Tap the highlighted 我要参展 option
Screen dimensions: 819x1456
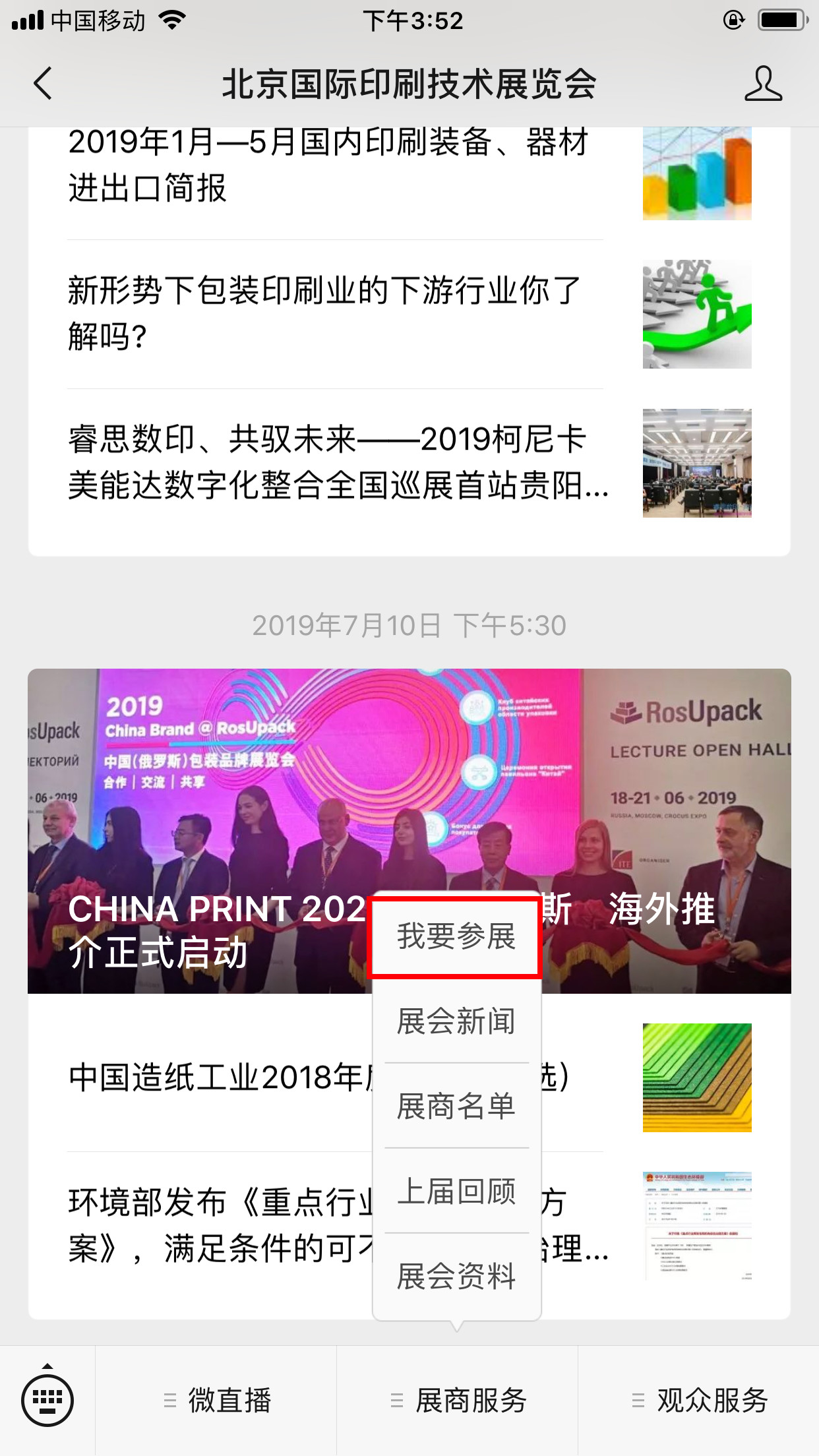click(457, 936)
